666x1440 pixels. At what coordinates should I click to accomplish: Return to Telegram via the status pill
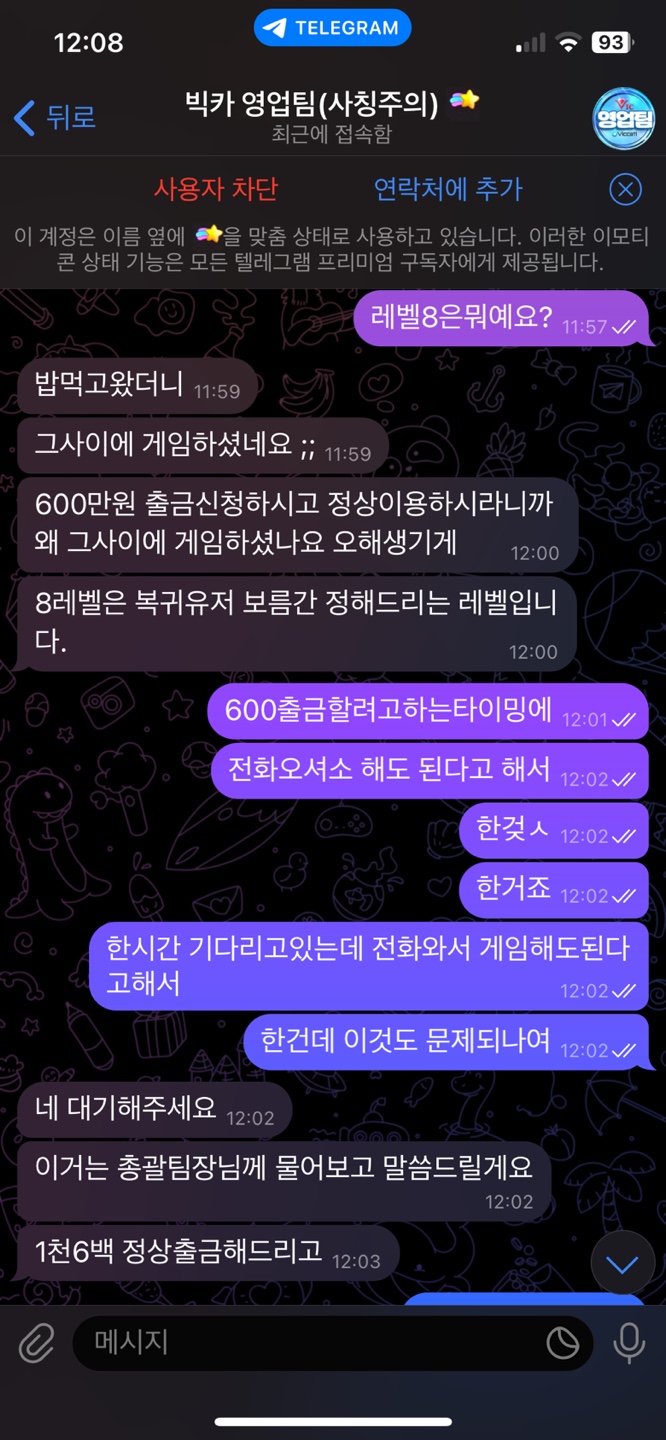[x=332, y=28]
